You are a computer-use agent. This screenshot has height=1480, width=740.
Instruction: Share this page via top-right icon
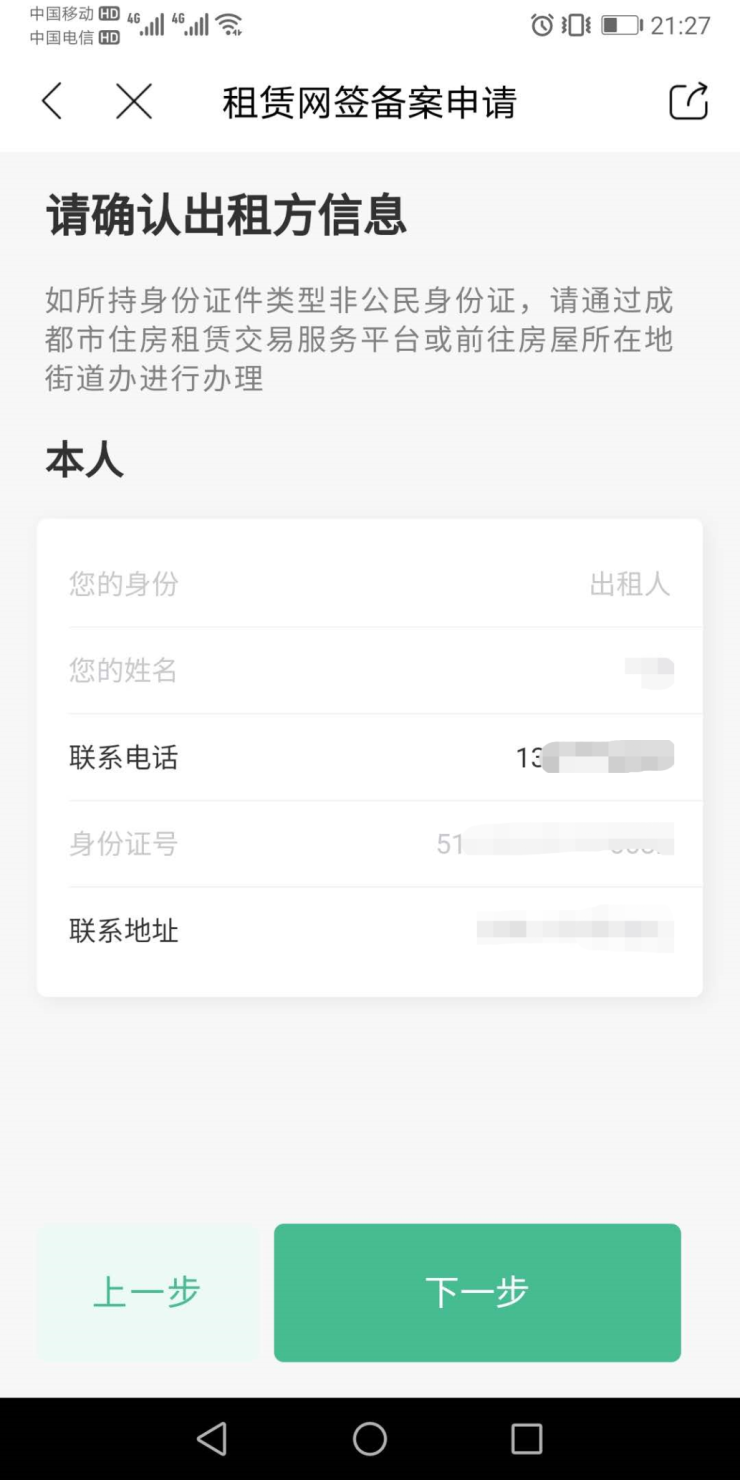coord(688,102)
